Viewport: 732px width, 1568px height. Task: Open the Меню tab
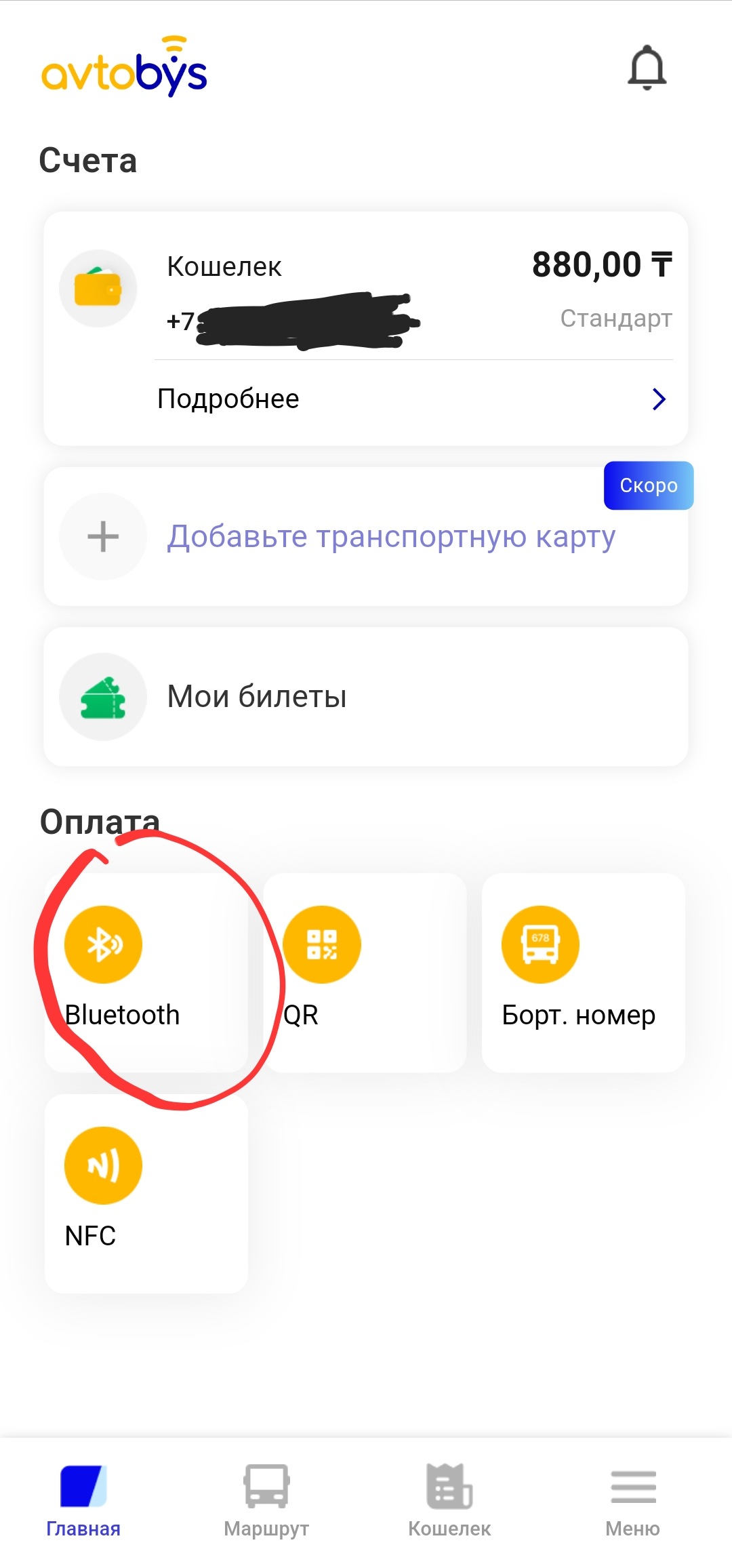click(x=632, y=1500)
